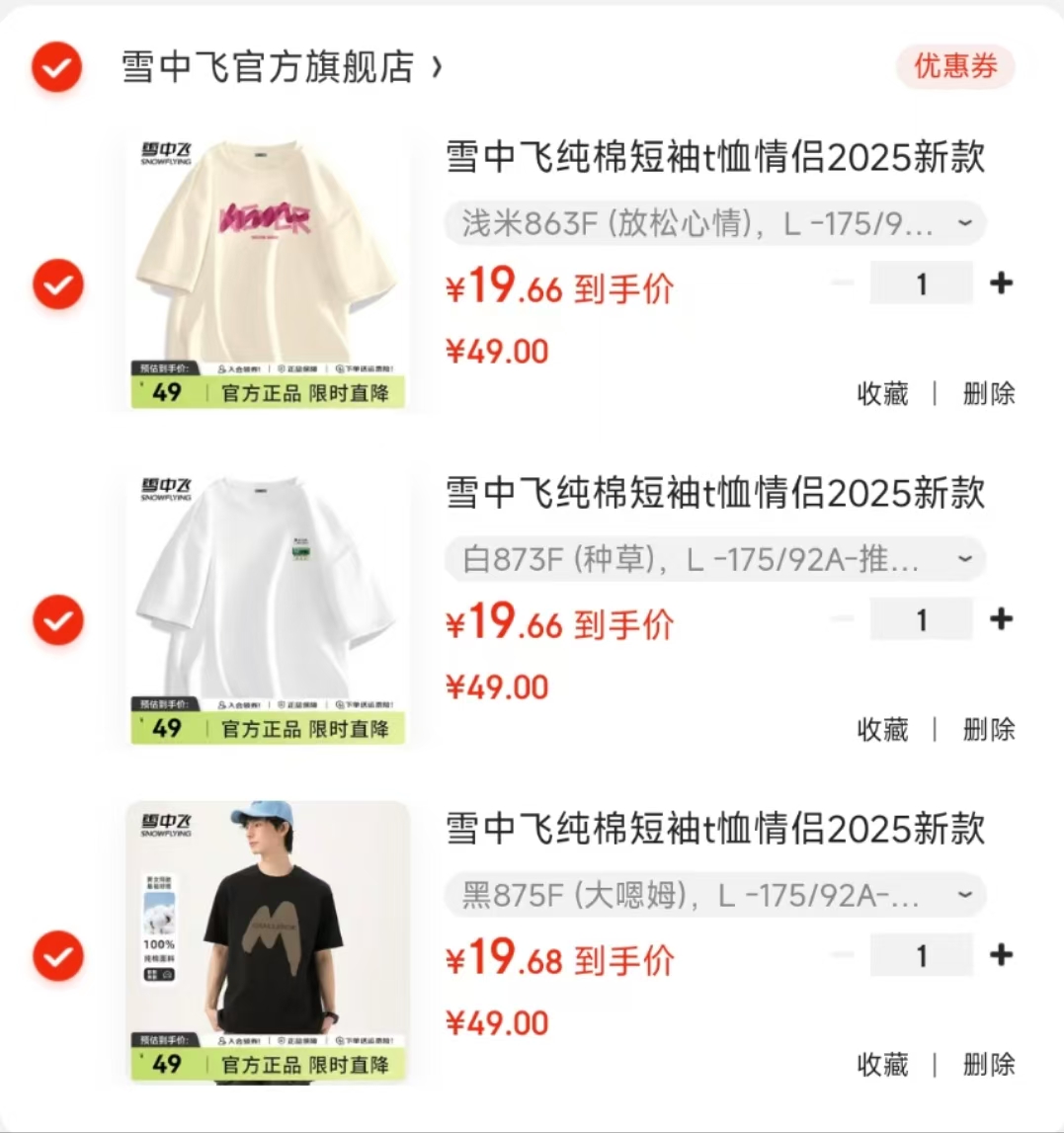Click 删除 on the 黑875F item
The width and height of the screenshot is (1064, 1133).
[x=988, y=1066]
